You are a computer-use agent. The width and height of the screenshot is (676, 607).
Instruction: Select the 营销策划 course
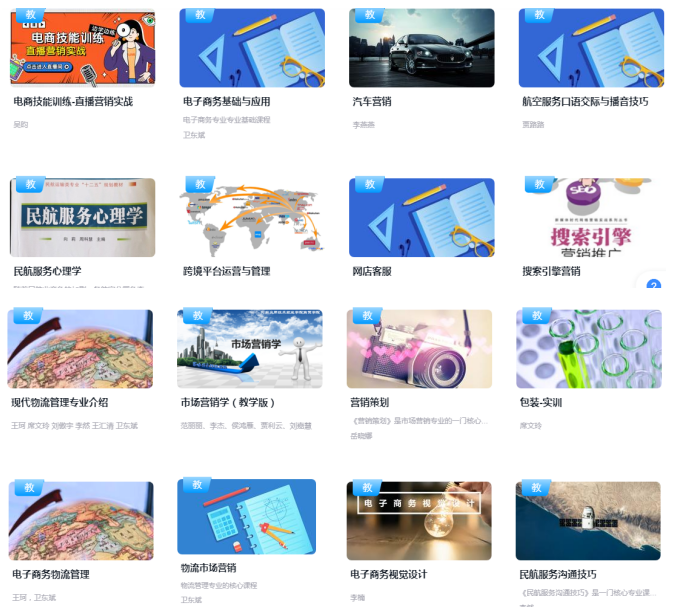pyautogui.click(x=420, y=348)
